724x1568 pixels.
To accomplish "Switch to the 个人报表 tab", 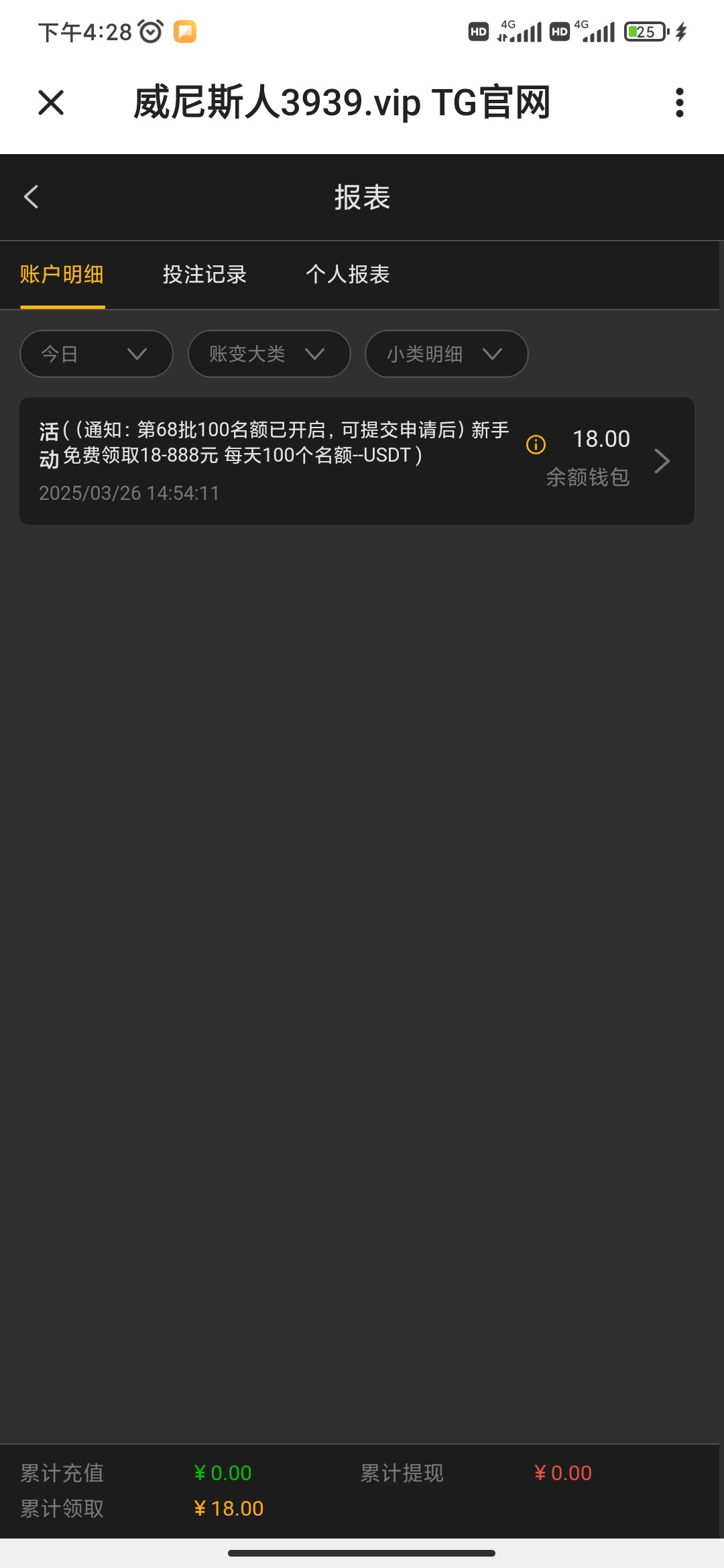I will pyautogui.click(x=347, y=275).
